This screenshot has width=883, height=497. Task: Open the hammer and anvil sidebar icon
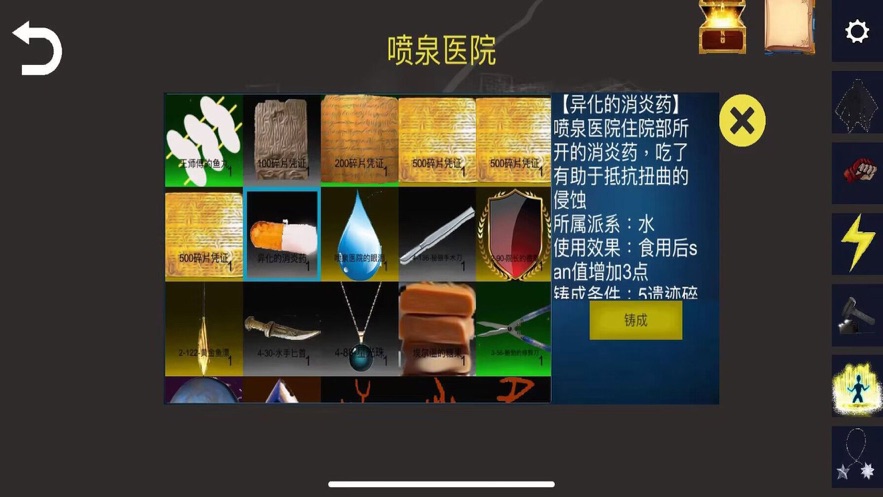point(857,315)
